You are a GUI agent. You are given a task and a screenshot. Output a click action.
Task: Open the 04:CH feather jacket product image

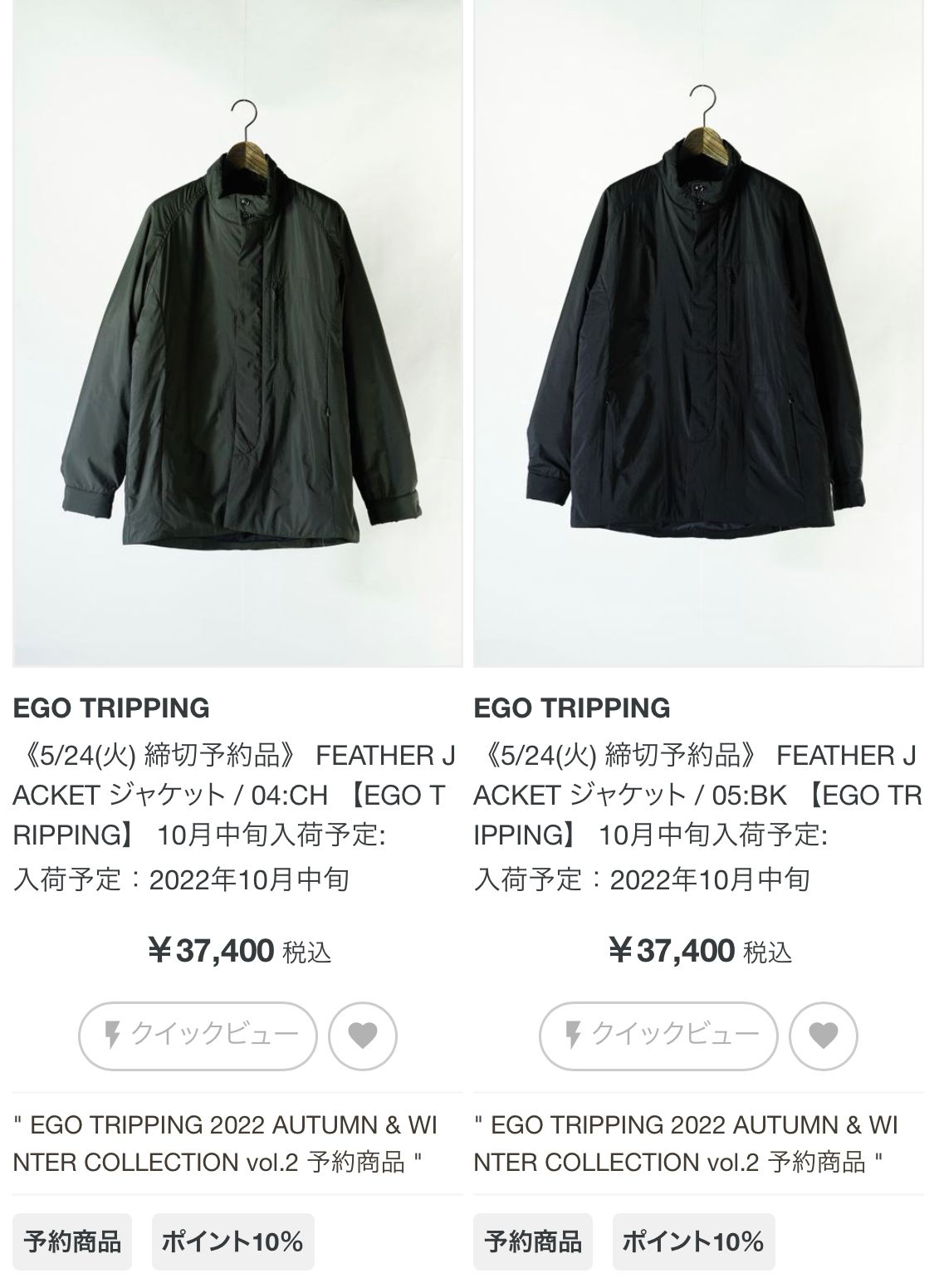point(237,332)
